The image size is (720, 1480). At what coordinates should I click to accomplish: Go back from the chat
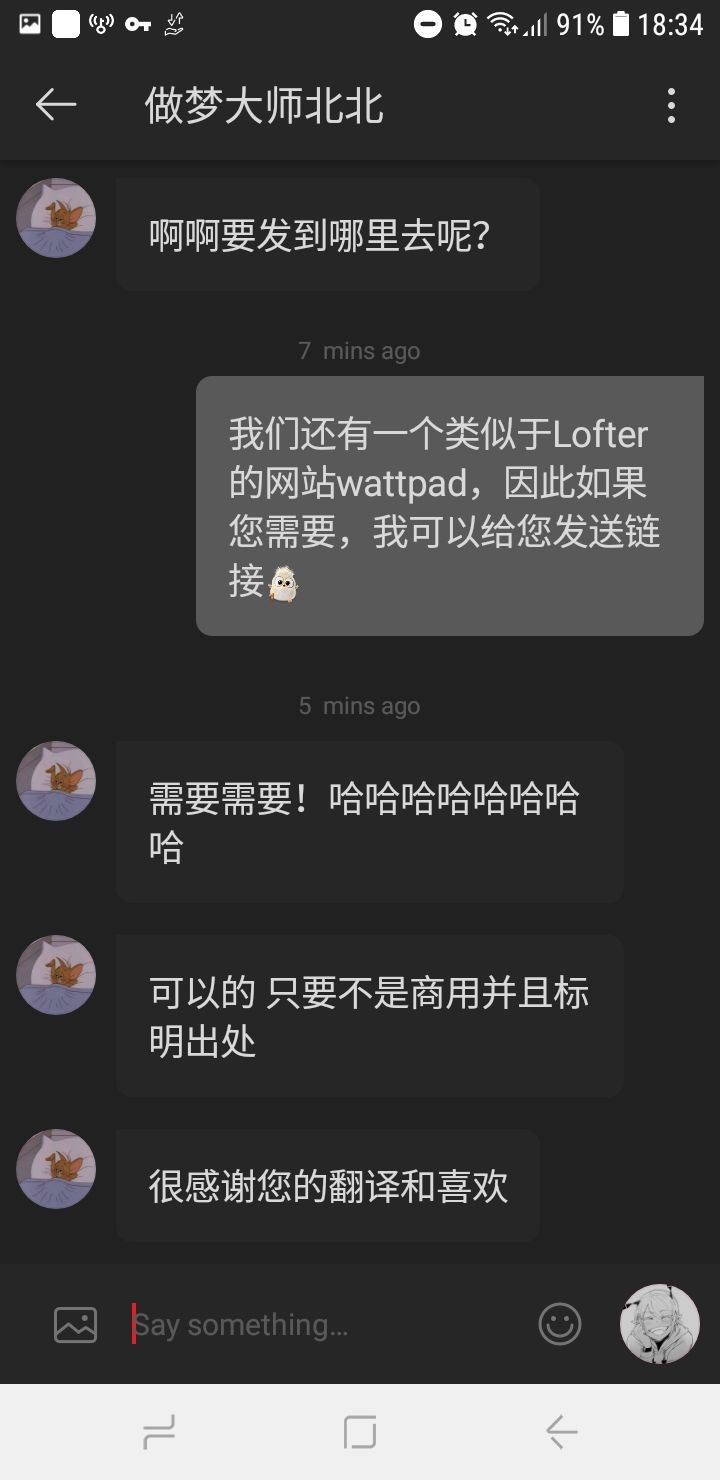(56, 105)
